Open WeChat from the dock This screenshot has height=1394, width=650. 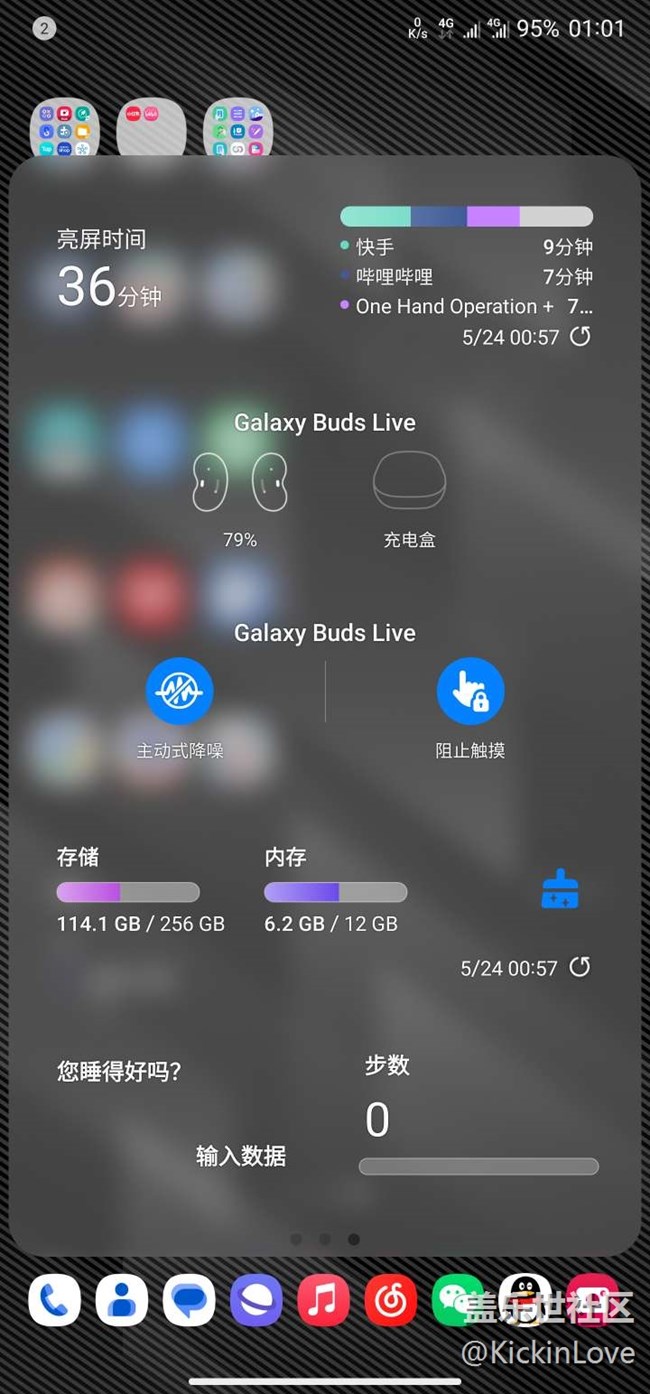click(x=457, y=1300)
